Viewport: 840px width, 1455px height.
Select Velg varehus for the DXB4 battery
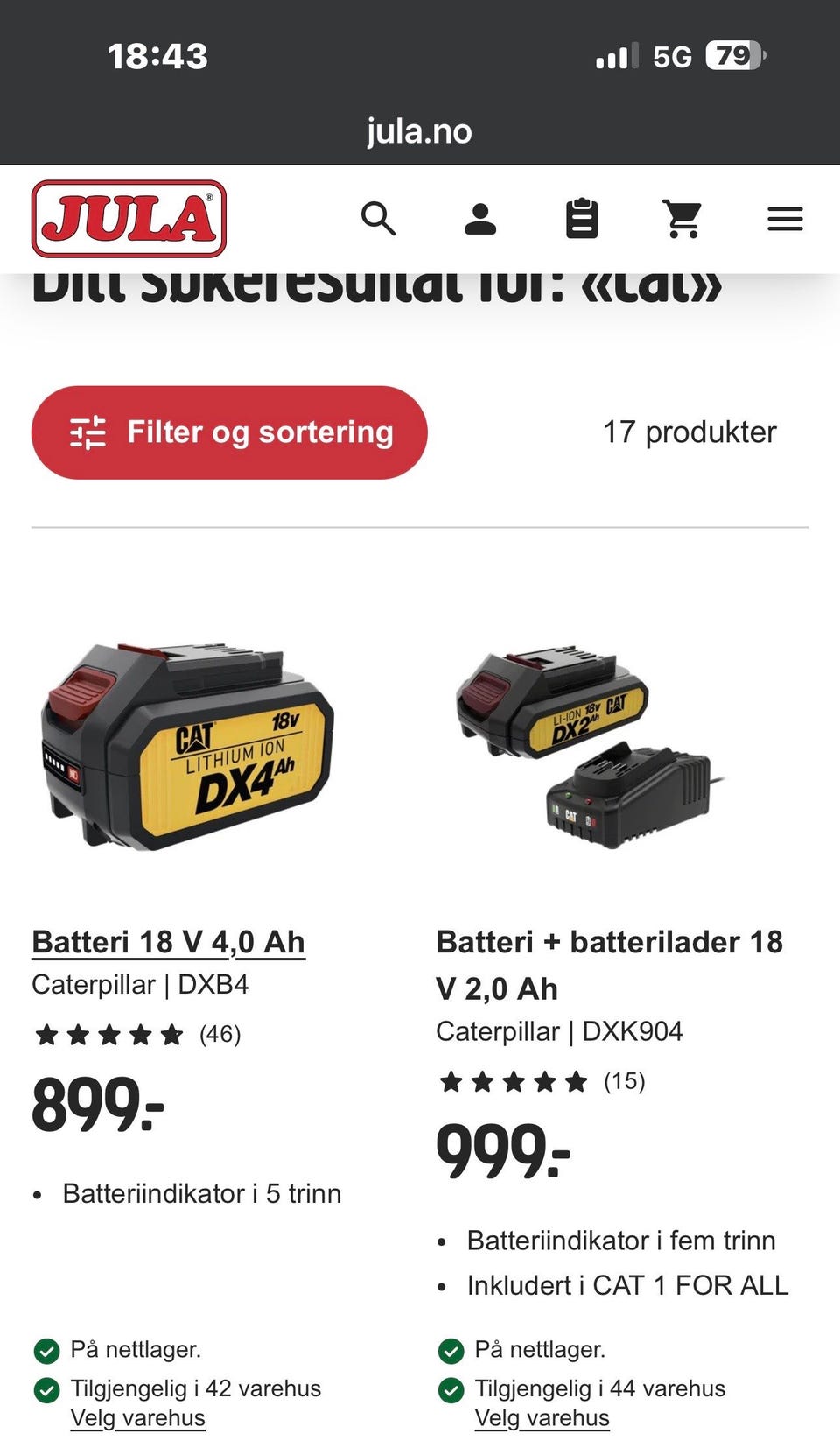click(x=137, y=1417)
